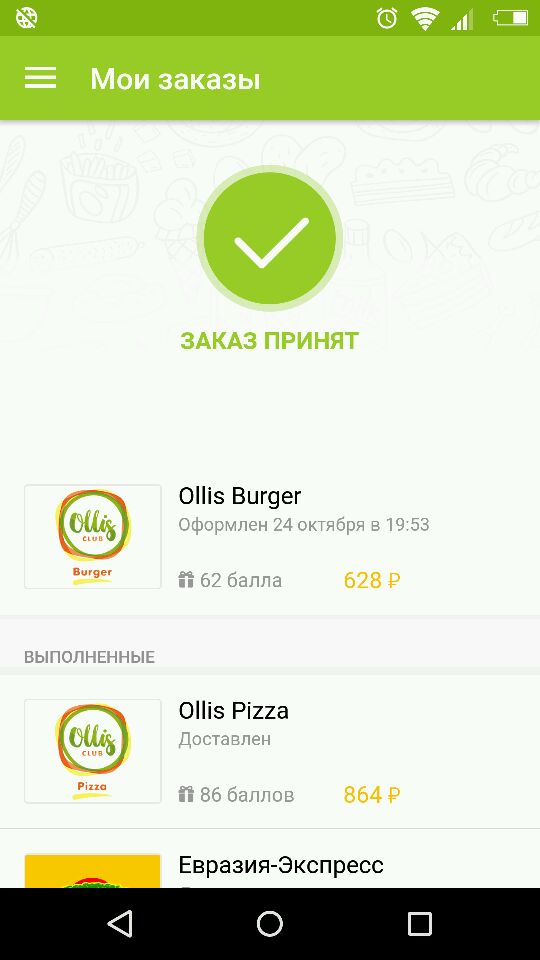The height and width of the screenshot is (960, 540).
Task: Open the Евразия-Экспресс order
Action: pyautogui.click(x=270, y=858)
